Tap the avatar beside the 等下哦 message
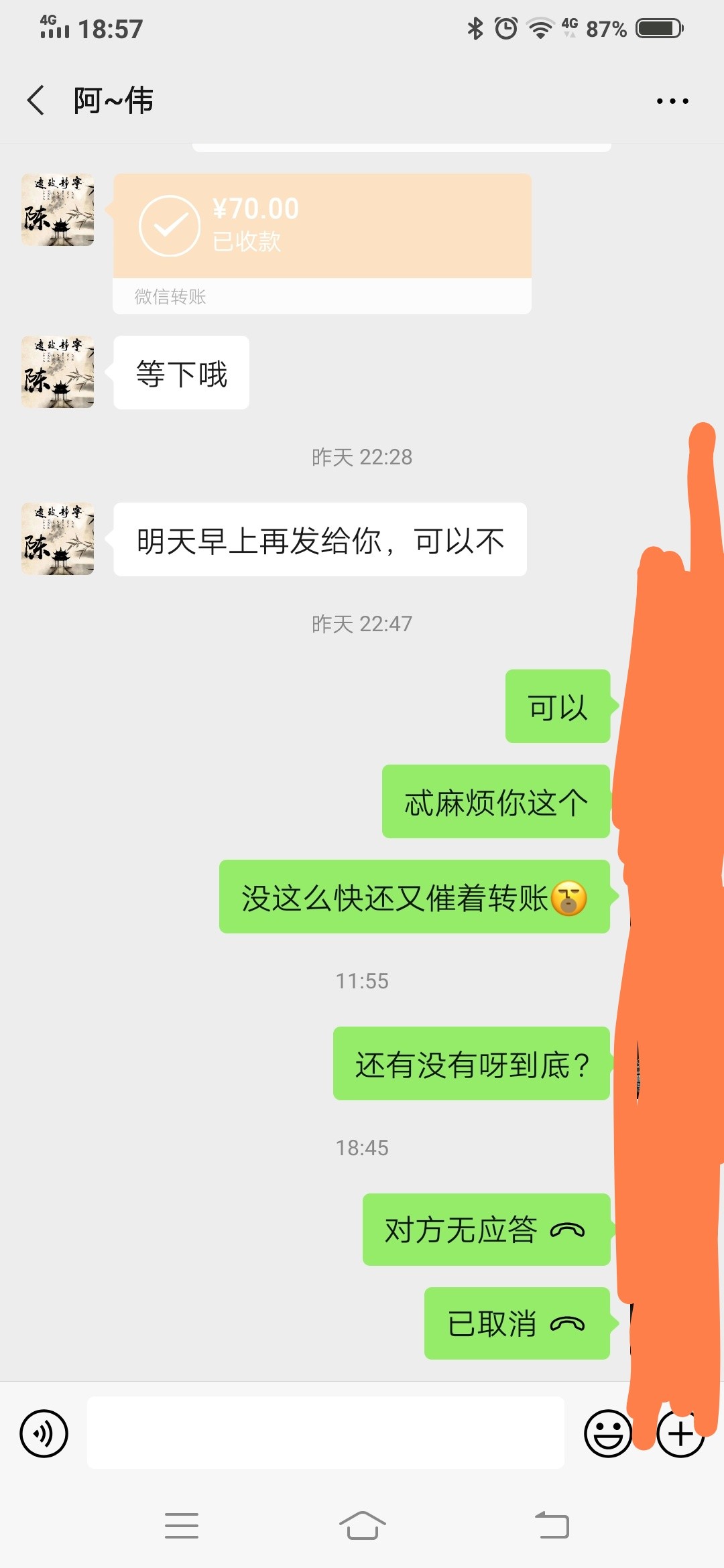 [58, 372]
